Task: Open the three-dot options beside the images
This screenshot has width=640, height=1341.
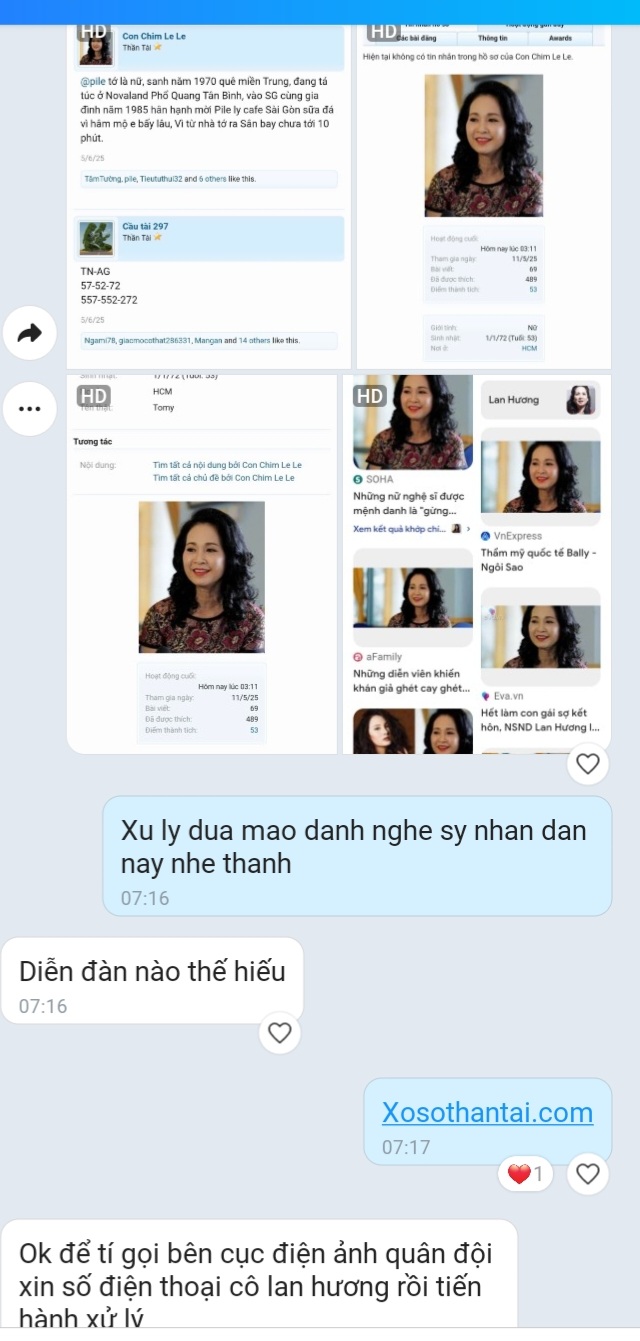Action: click(x=29, y=408)
